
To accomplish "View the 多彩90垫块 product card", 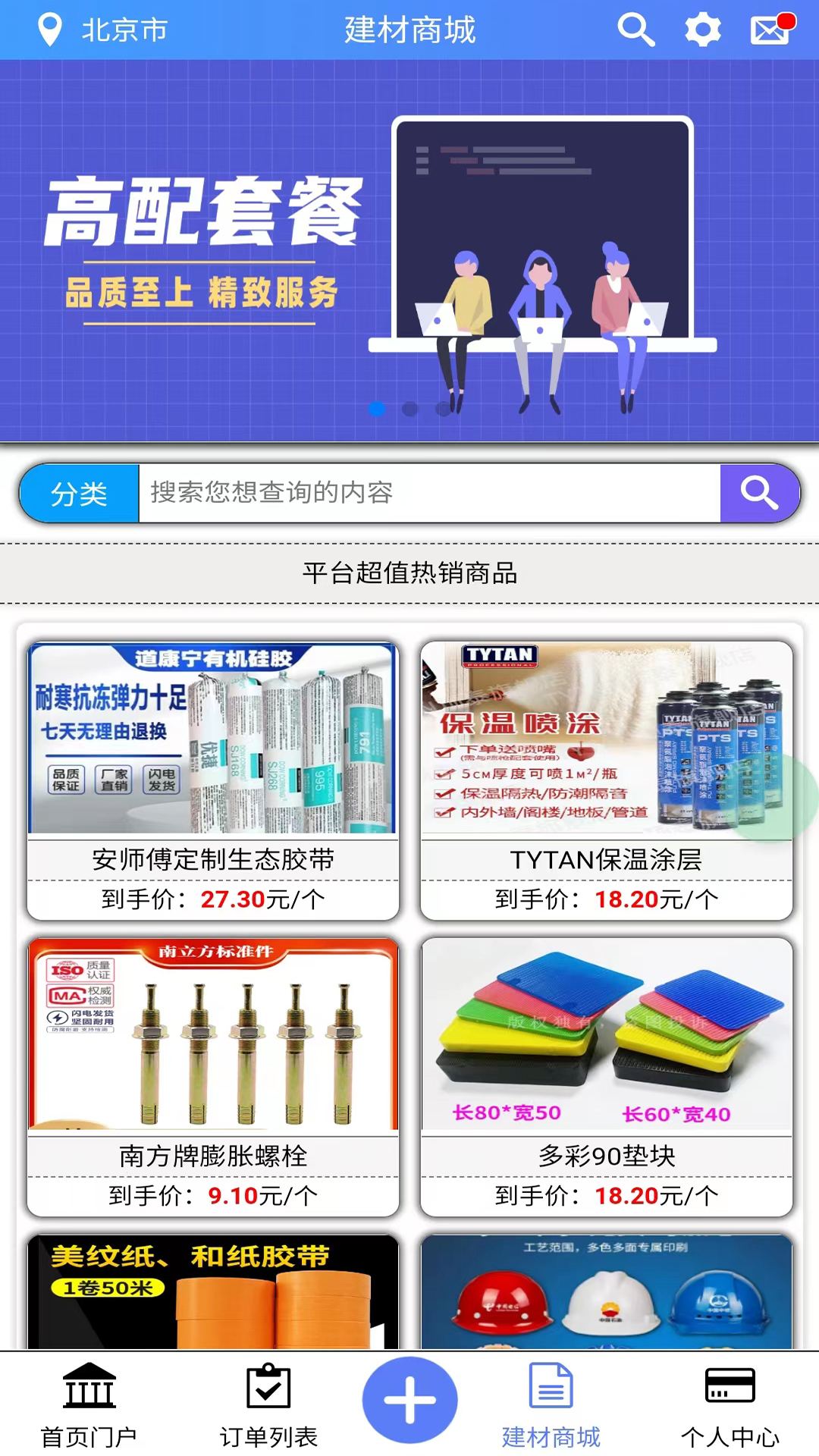I will [607, 1077].
